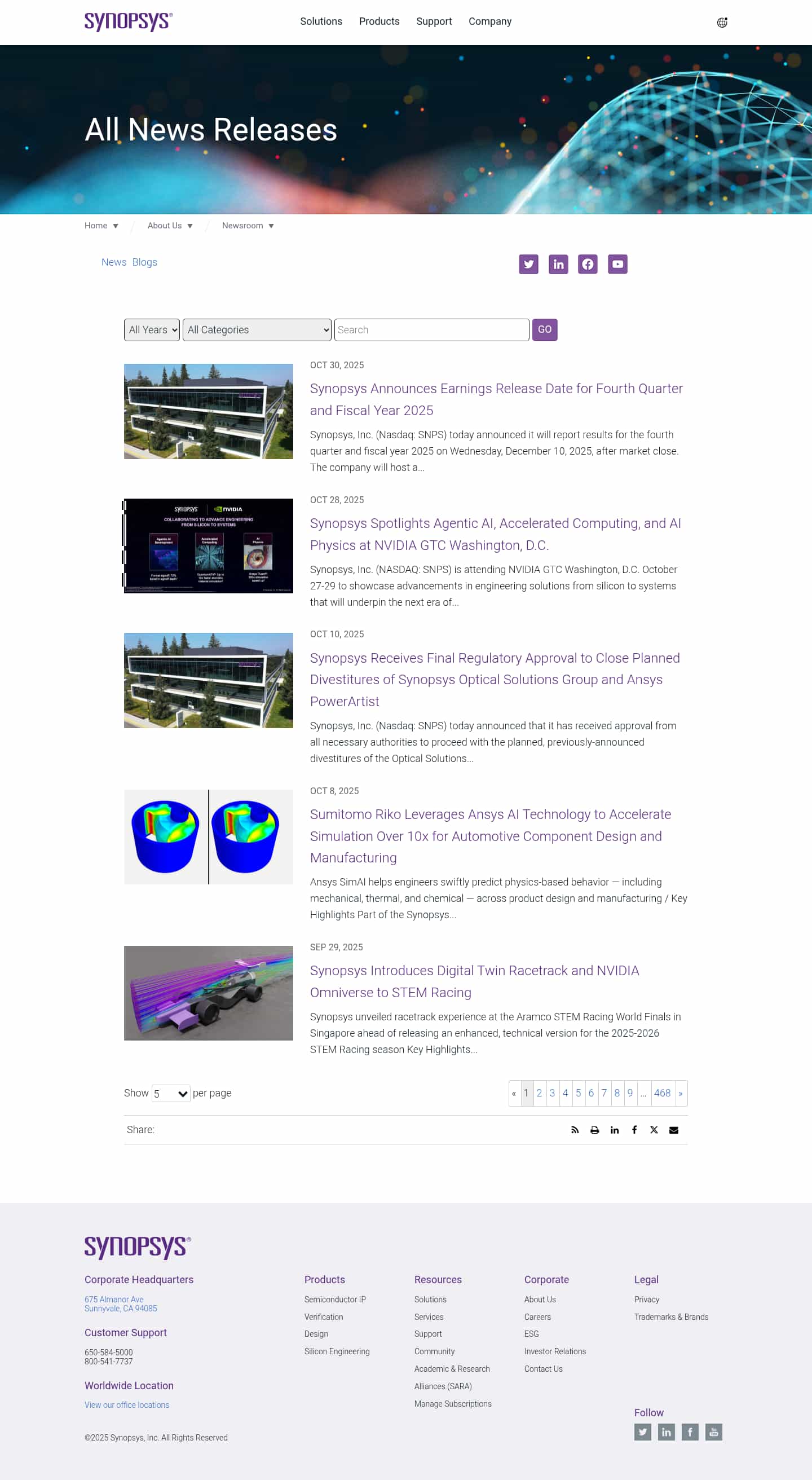Open the RSS feed icon in the share bar
Viewport: 812px width, 1480px height.
tap(575, 1130)
